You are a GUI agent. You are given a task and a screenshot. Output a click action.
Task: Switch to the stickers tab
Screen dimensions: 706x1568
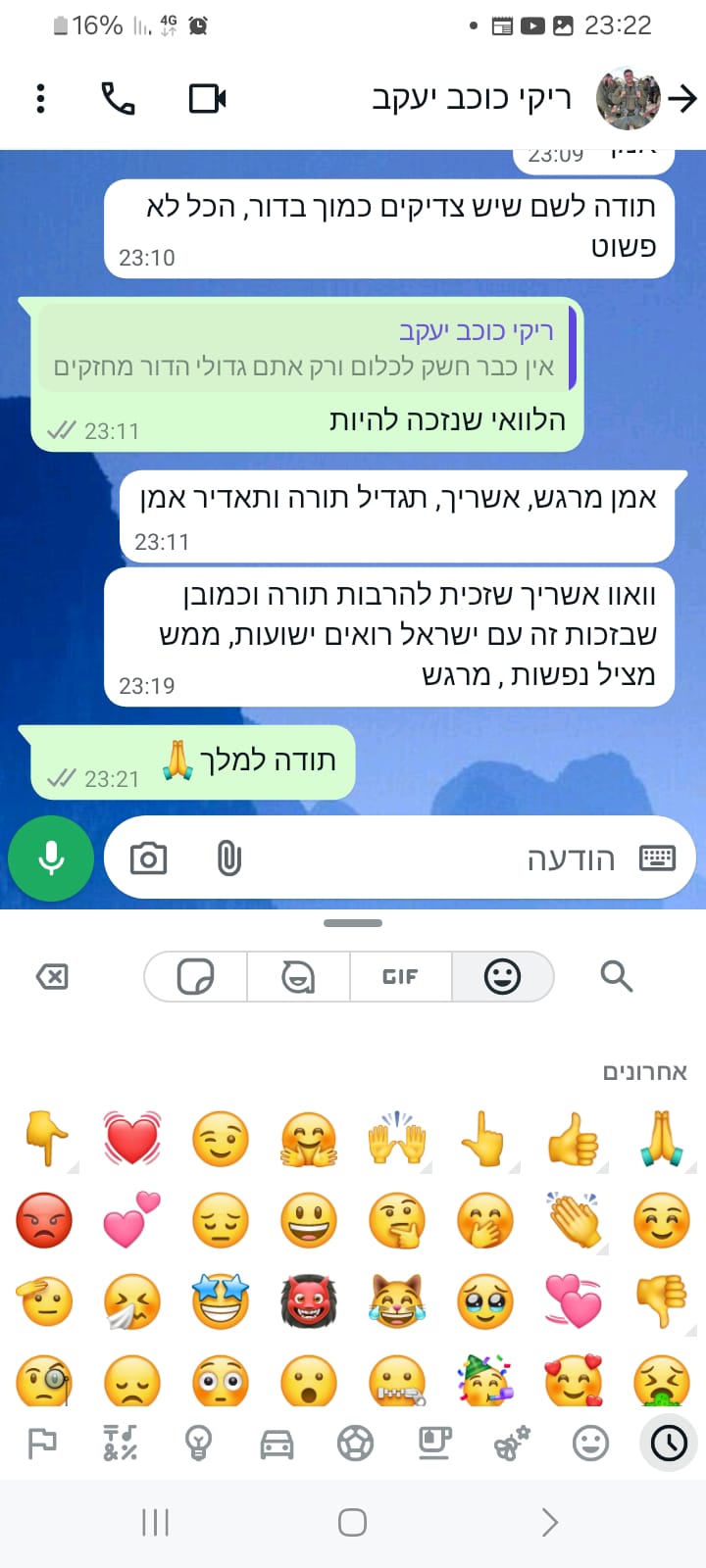point(196,976)
